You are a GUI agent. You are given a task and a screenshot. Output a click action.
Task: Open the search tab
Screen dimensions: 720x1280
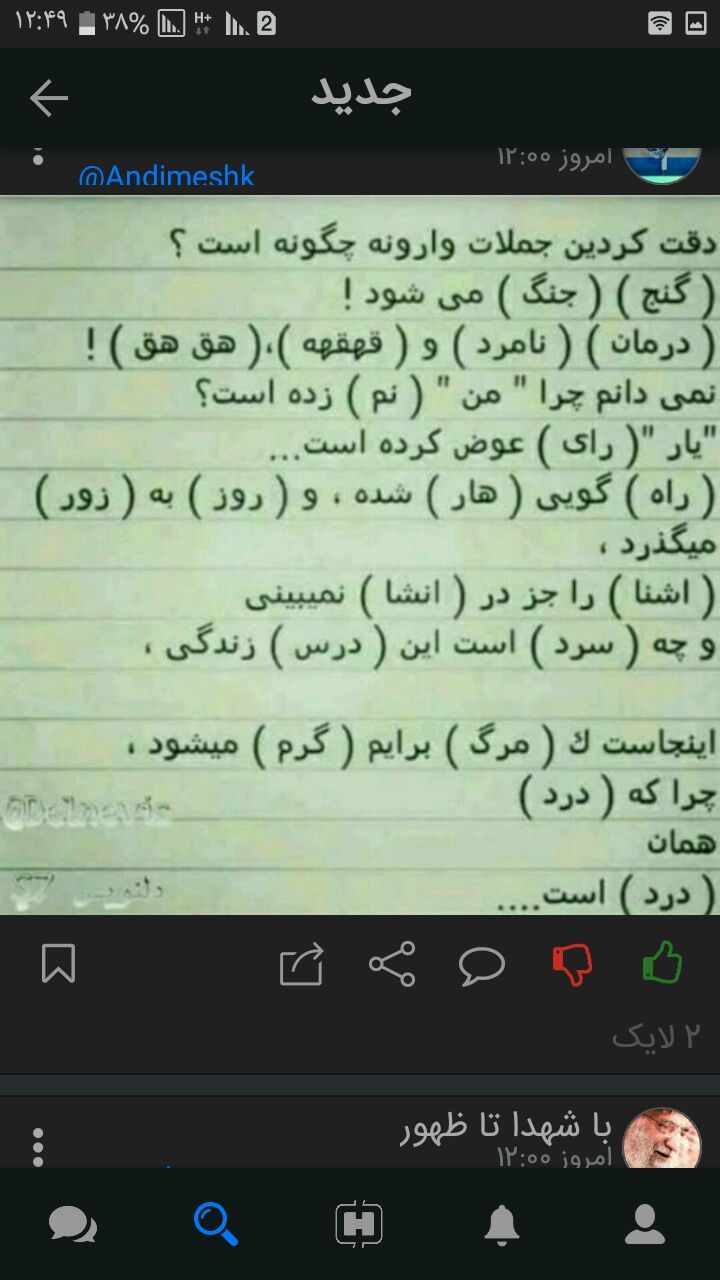(x=216, y=1224)
